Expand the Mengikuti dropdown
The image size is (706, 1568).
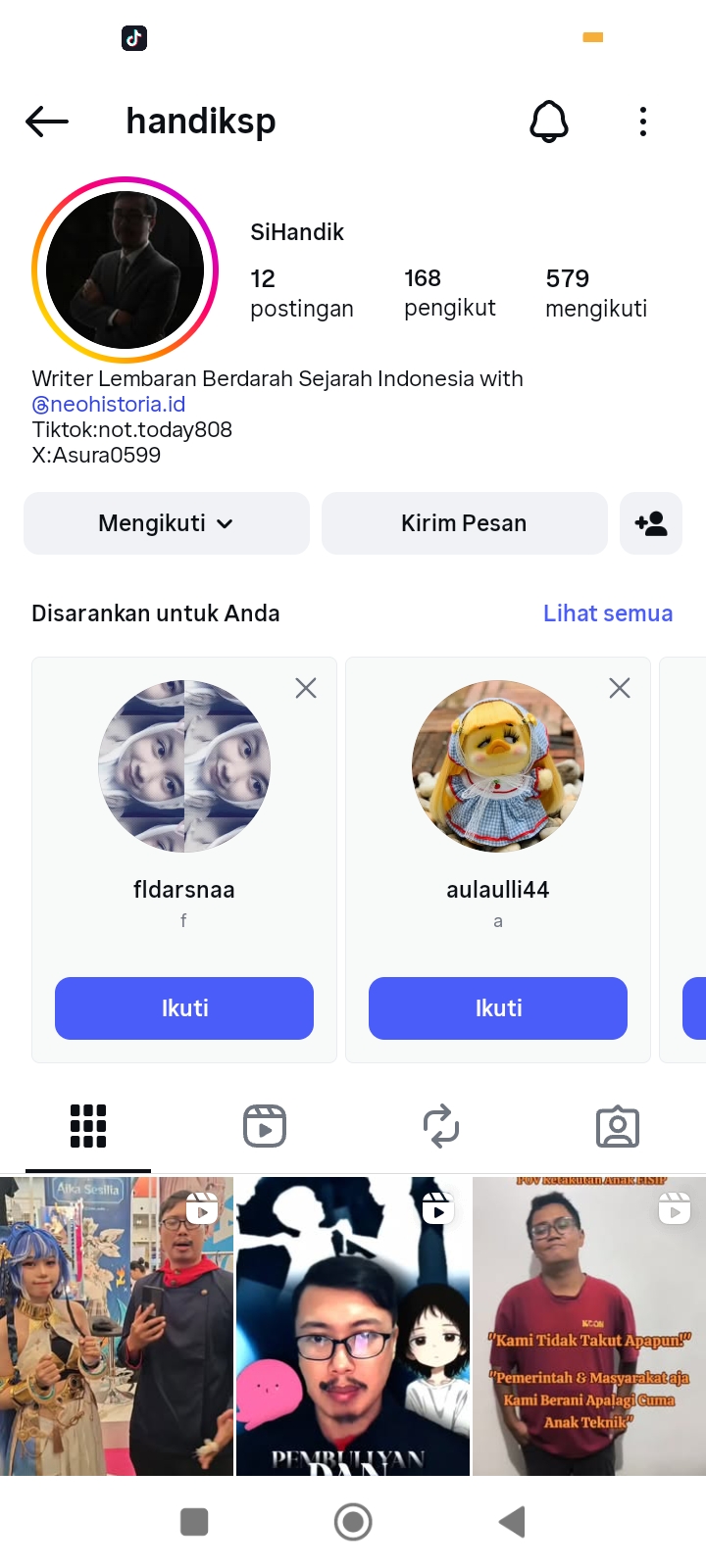pos(167,523)
